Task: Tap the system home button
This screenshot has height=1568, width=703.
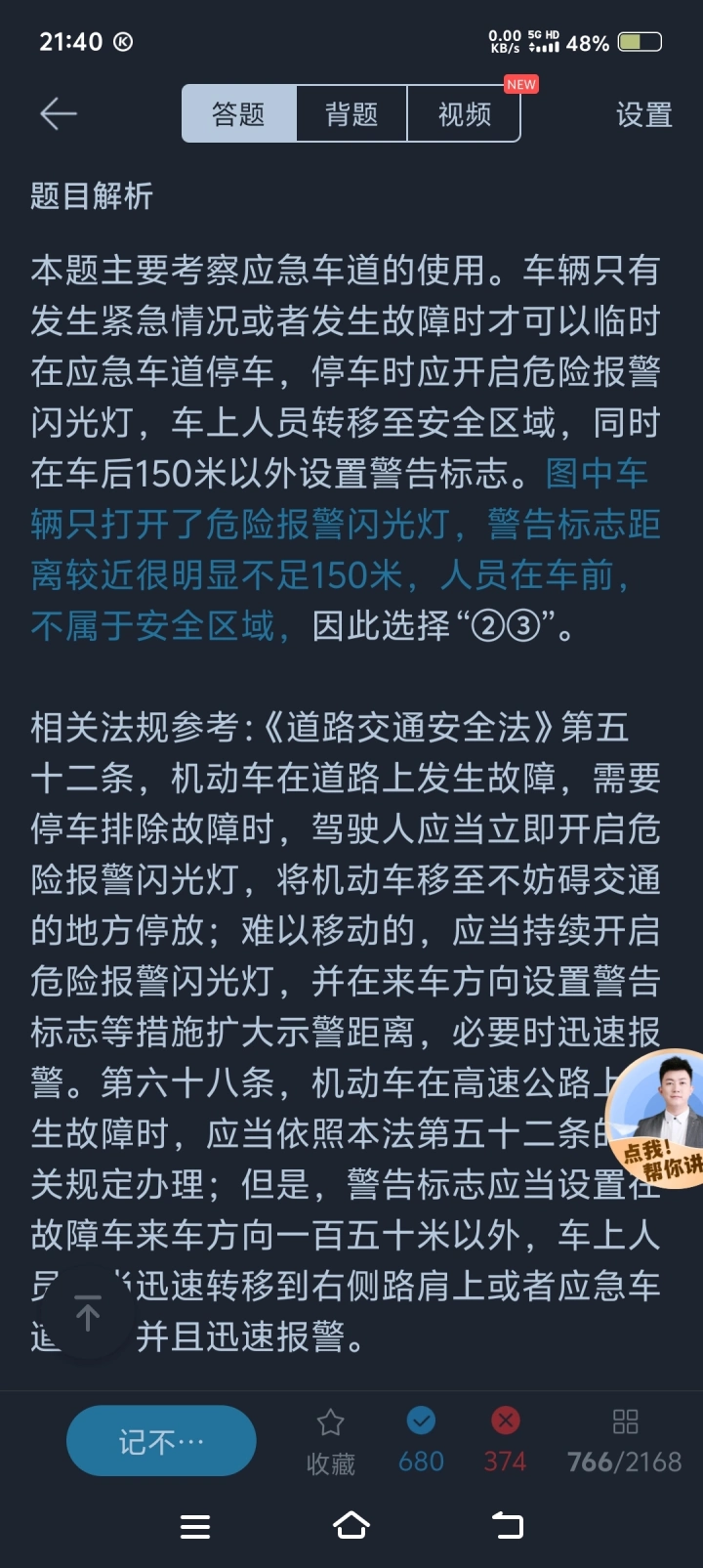Action: click(x=351, y=1526)
